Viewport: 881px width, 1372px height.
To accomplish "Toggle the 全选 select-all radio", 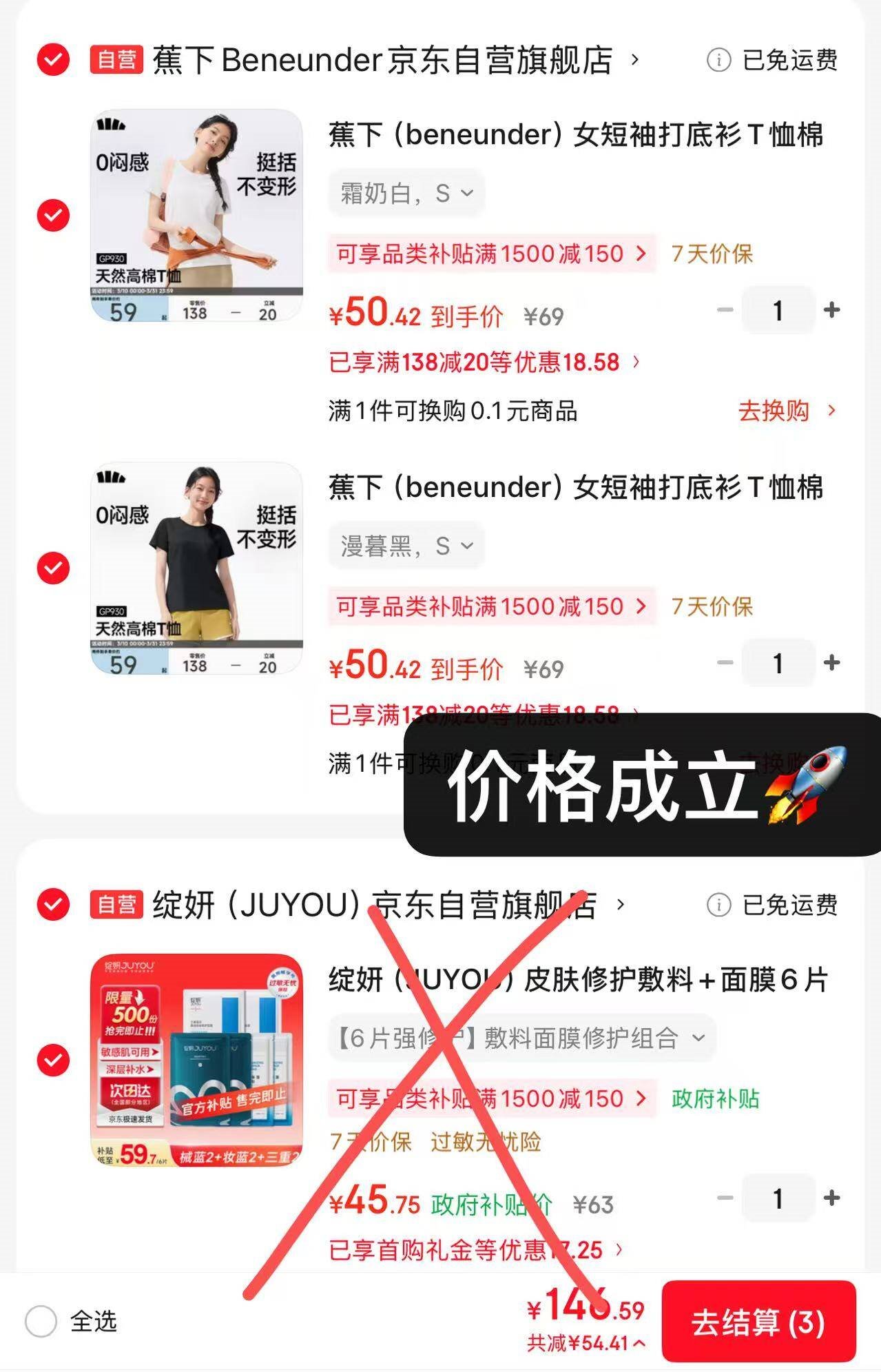I will pyautogui.click(x=41, y=1322).
